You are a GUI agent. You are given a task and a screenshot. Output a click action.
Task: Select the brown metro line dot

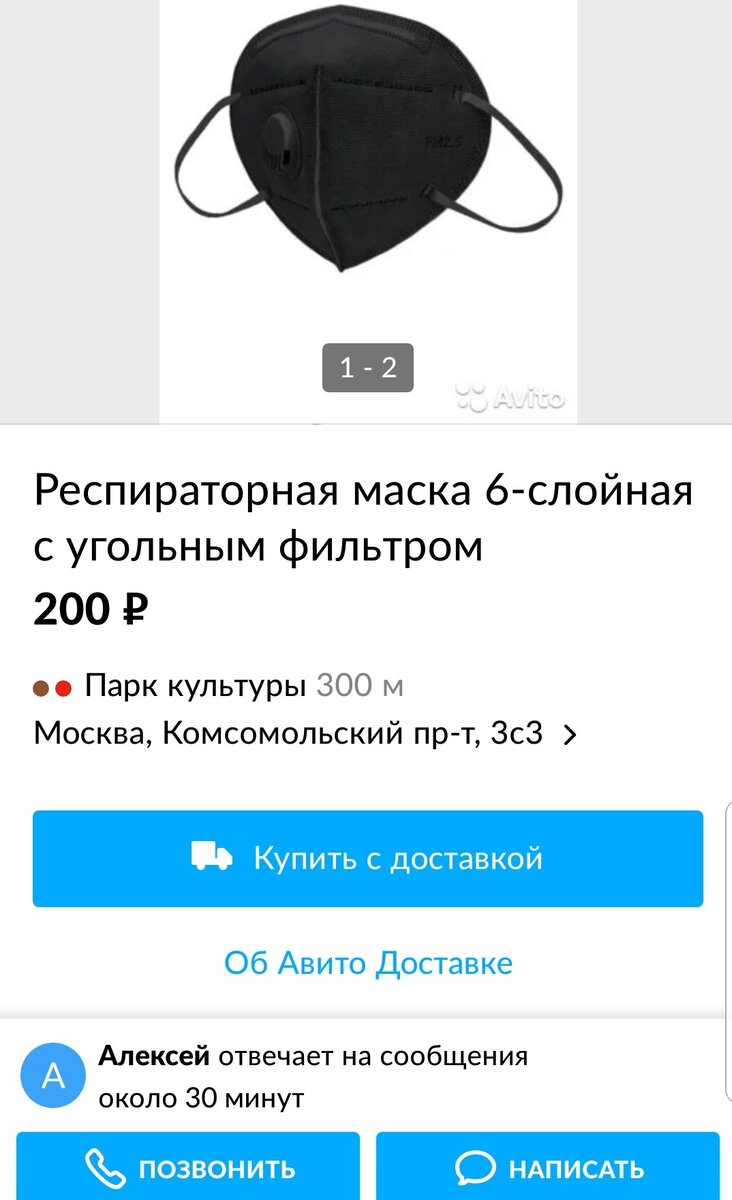[x=42, y=685]
